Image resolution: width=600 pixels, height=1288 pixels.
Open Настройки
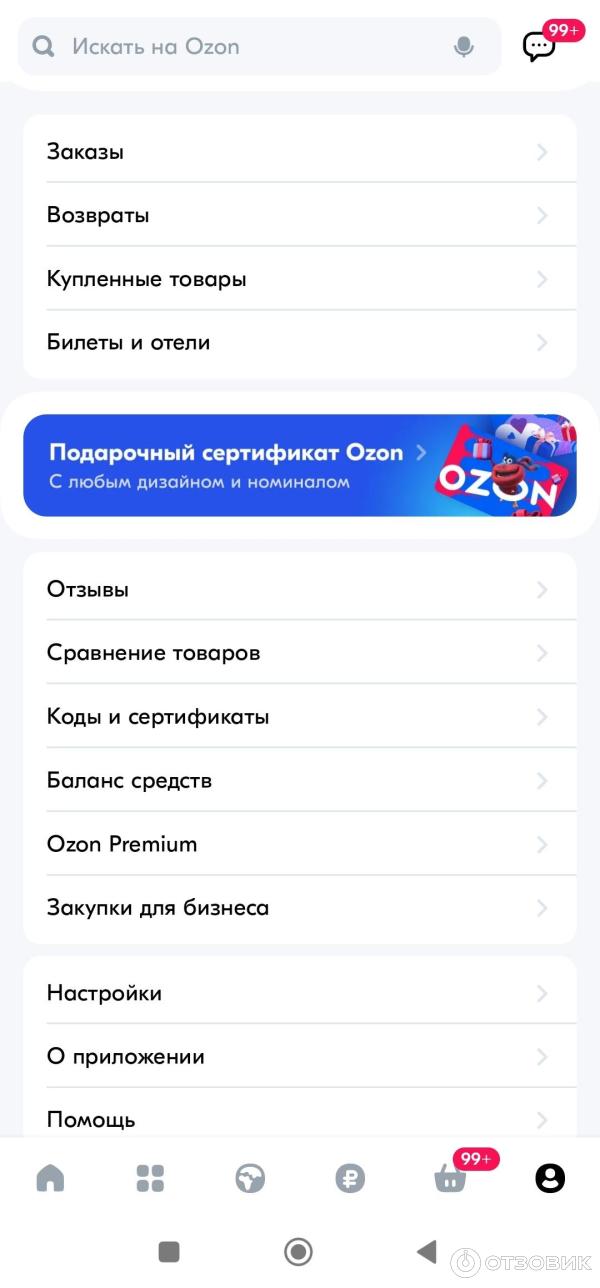[x=300, y=993]
